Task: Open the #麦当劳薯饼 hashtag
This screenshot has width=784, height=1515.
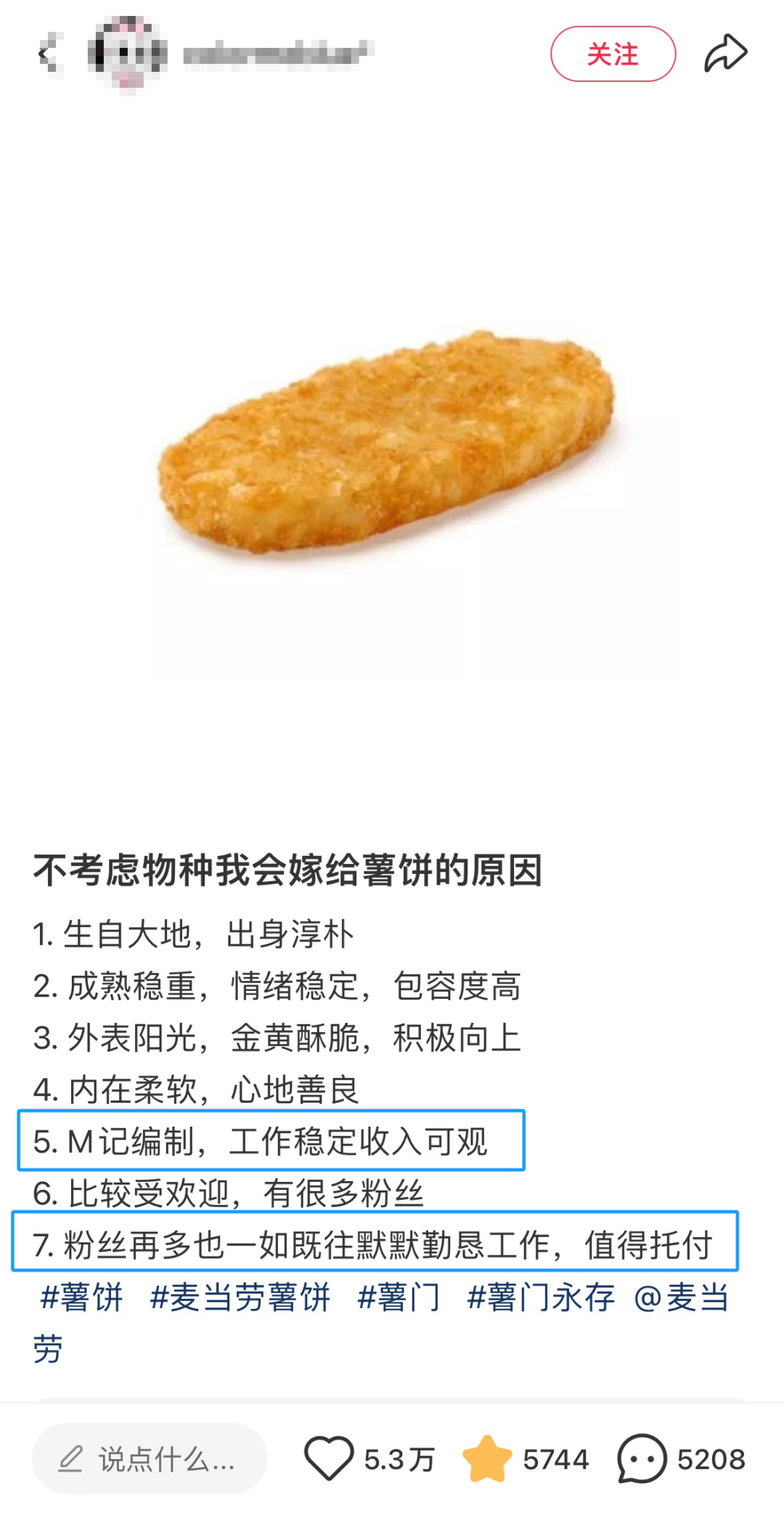Action: [x=240, y=1297]
